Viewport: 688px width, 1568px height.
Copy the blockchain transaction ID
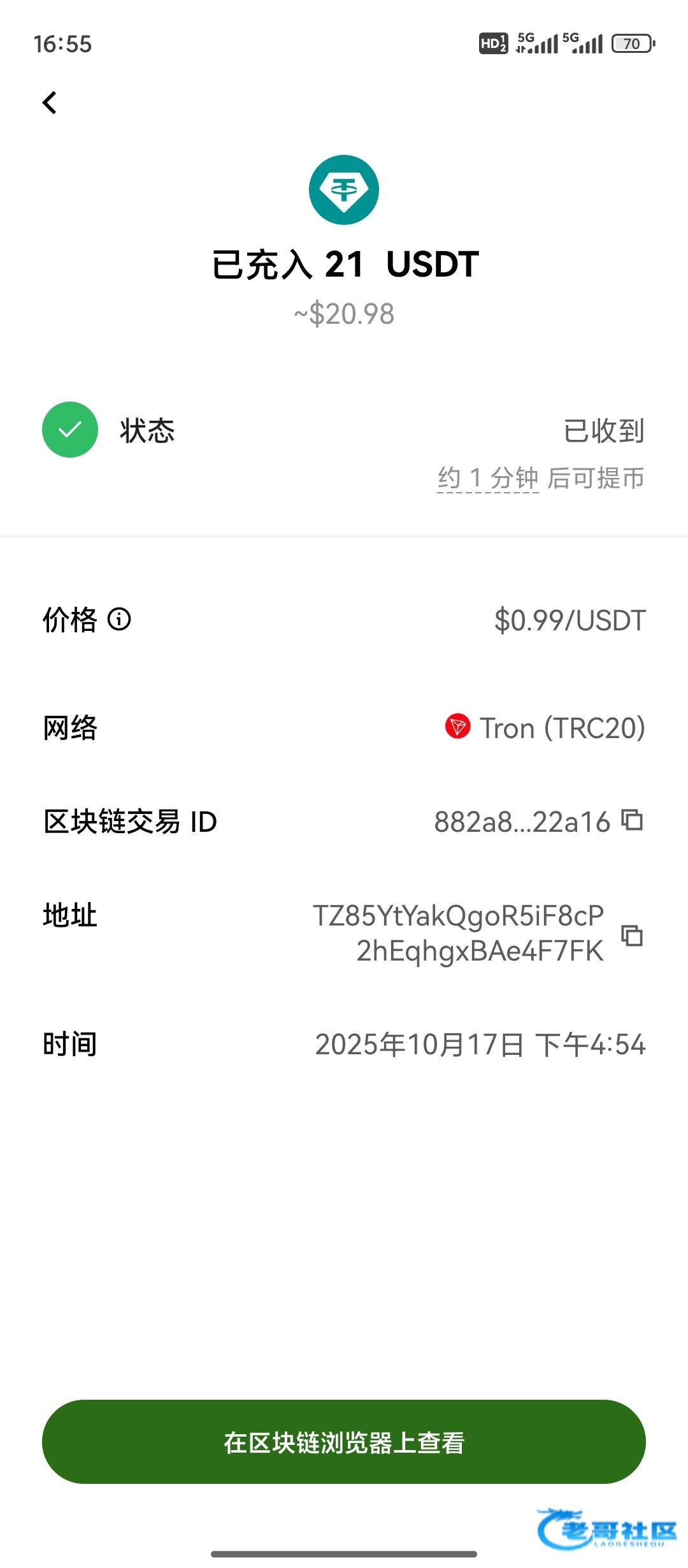coord(632,820)
